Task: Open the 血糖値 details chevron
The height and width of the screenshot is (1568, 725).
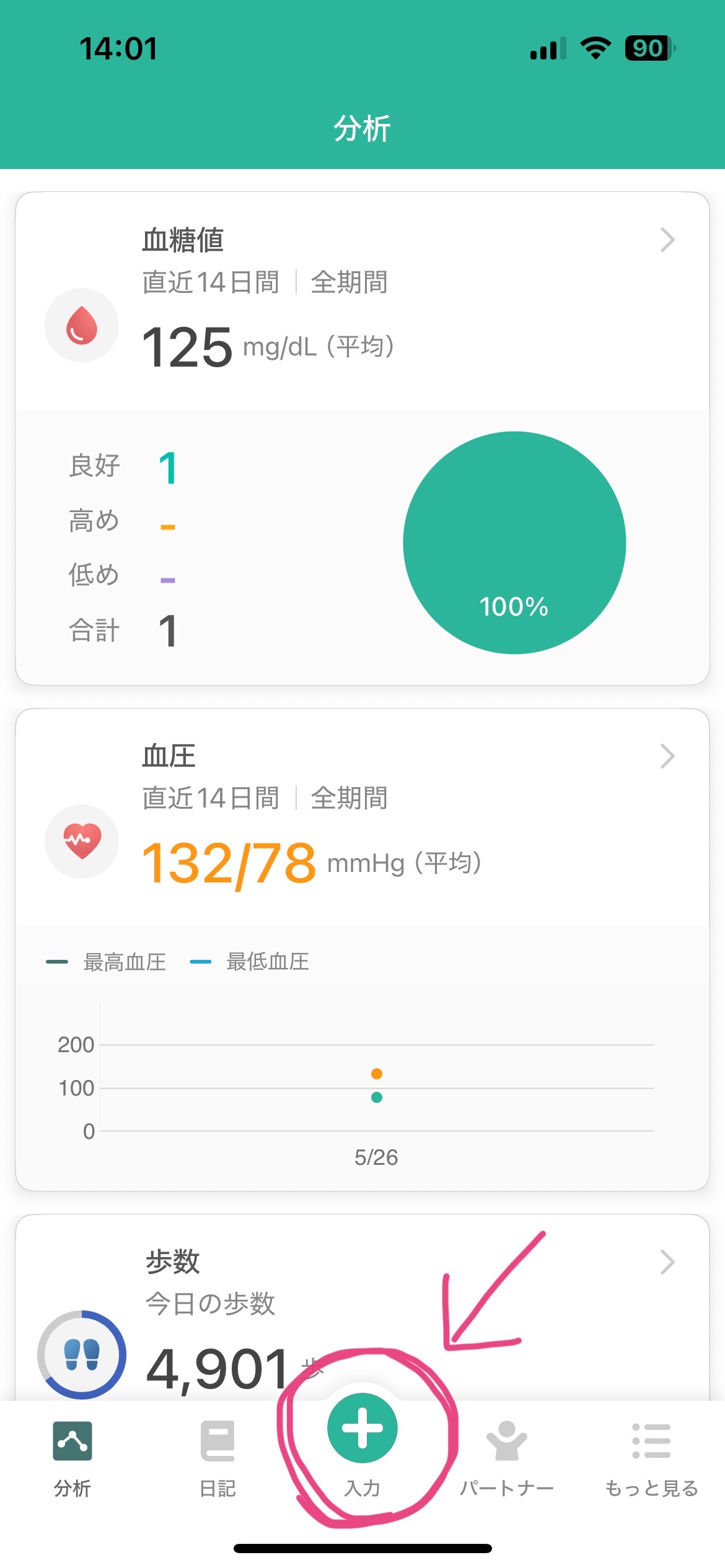Action: pyautogui.click(x=667, y=240)
